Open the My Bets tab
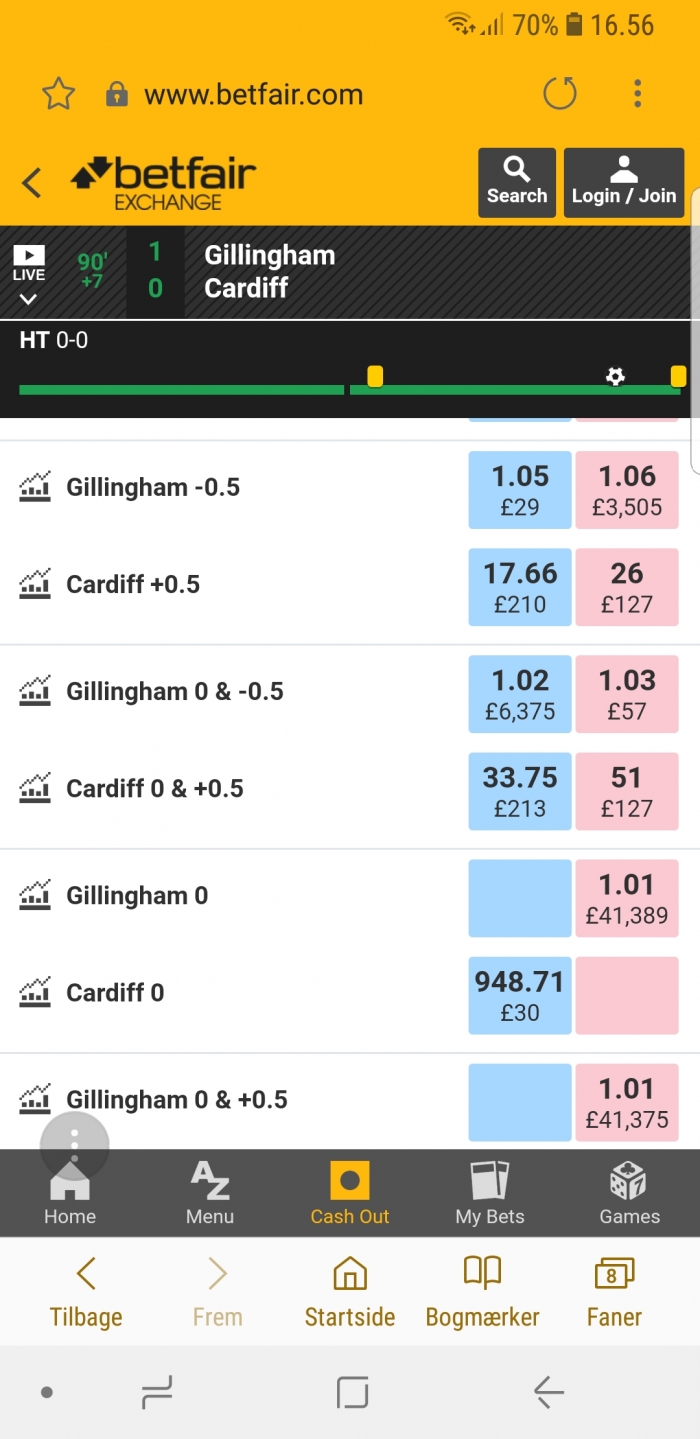The width and height of the screenshot is (700, 1439). pyautogui.click(x=490, y=1193)
